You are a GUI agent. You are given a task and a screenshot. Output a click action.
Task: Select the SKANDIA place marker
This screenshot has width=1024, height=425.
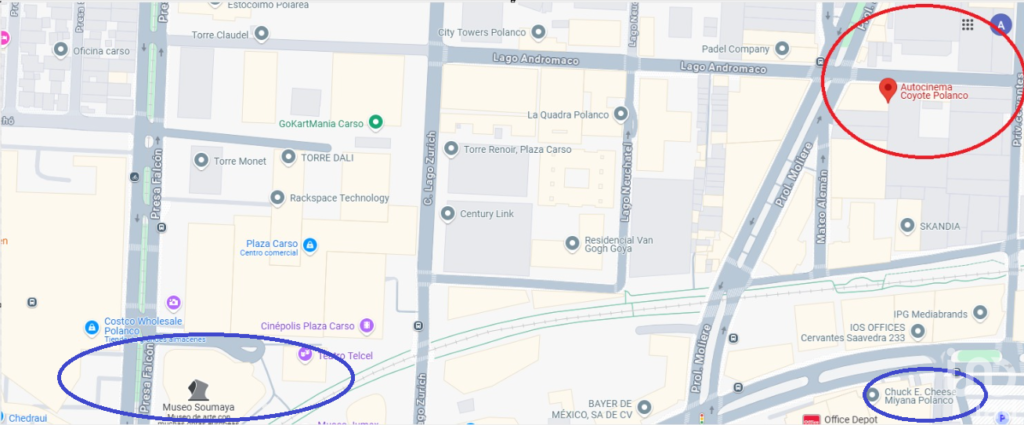point(908,226)
